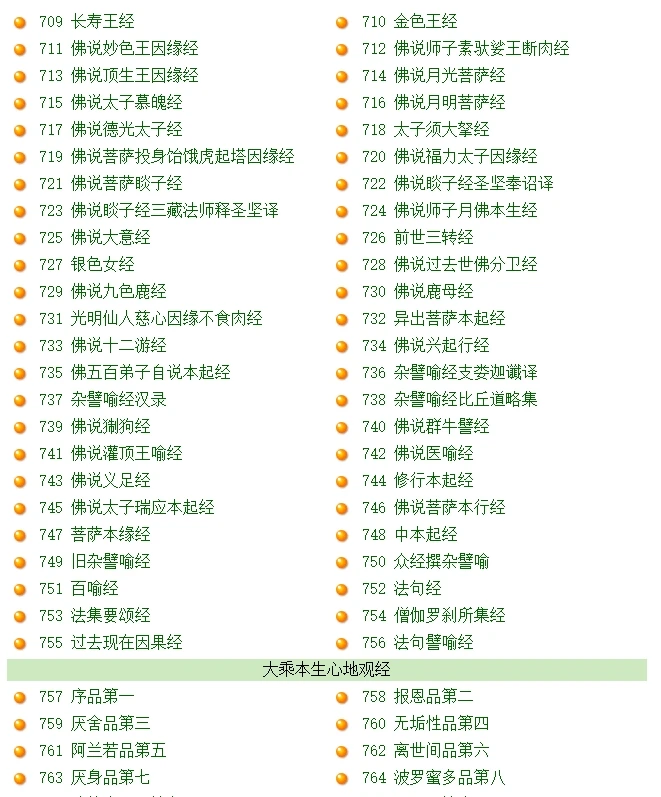
Task: Open 732 异出菩萨本起经
Action: (x=449, y=318)
